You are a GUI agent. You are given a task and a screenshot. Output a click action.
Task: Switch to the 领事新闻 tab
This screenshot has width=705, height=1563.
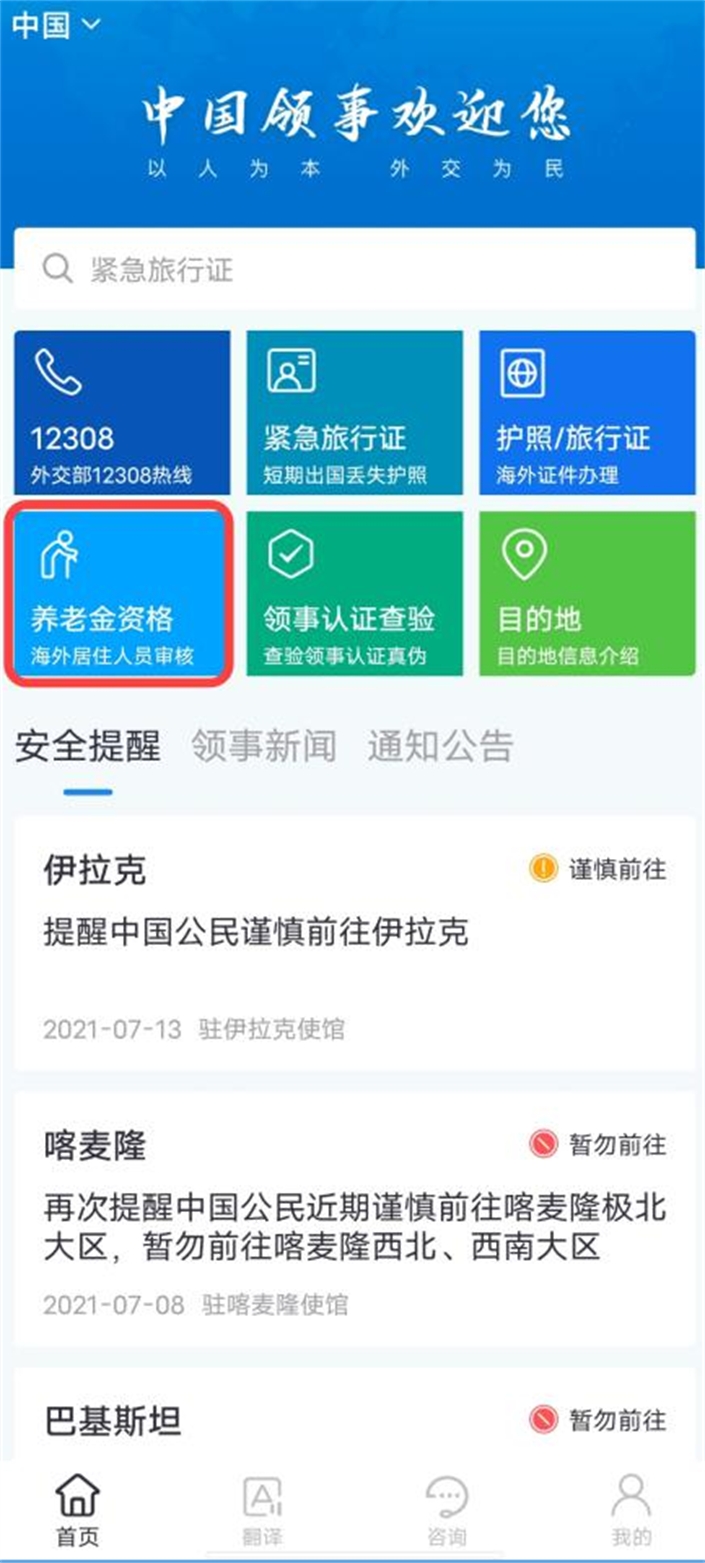point(264,747)
